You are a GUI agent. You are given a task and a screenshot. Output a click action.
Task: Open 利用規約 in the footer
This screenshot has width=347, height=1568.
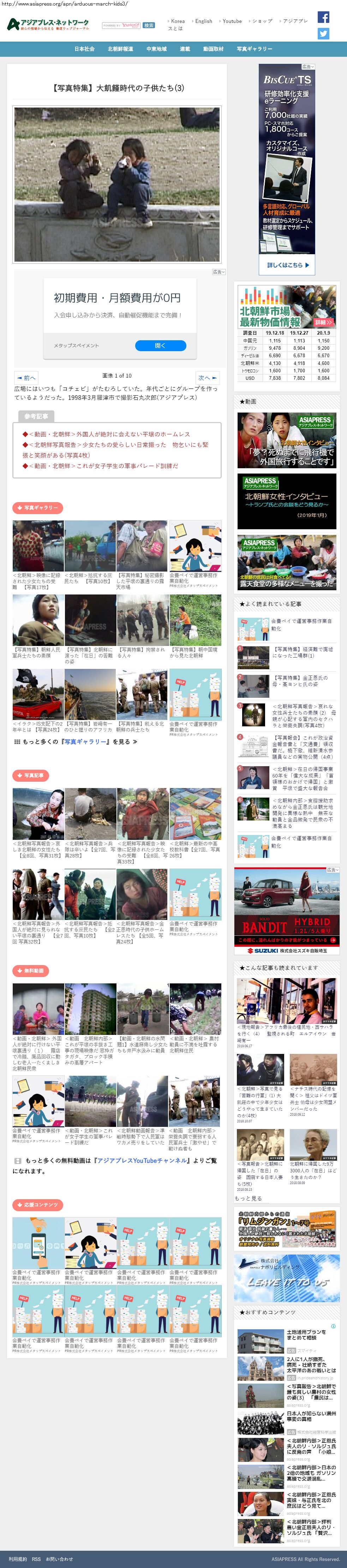pos(18,1559)
